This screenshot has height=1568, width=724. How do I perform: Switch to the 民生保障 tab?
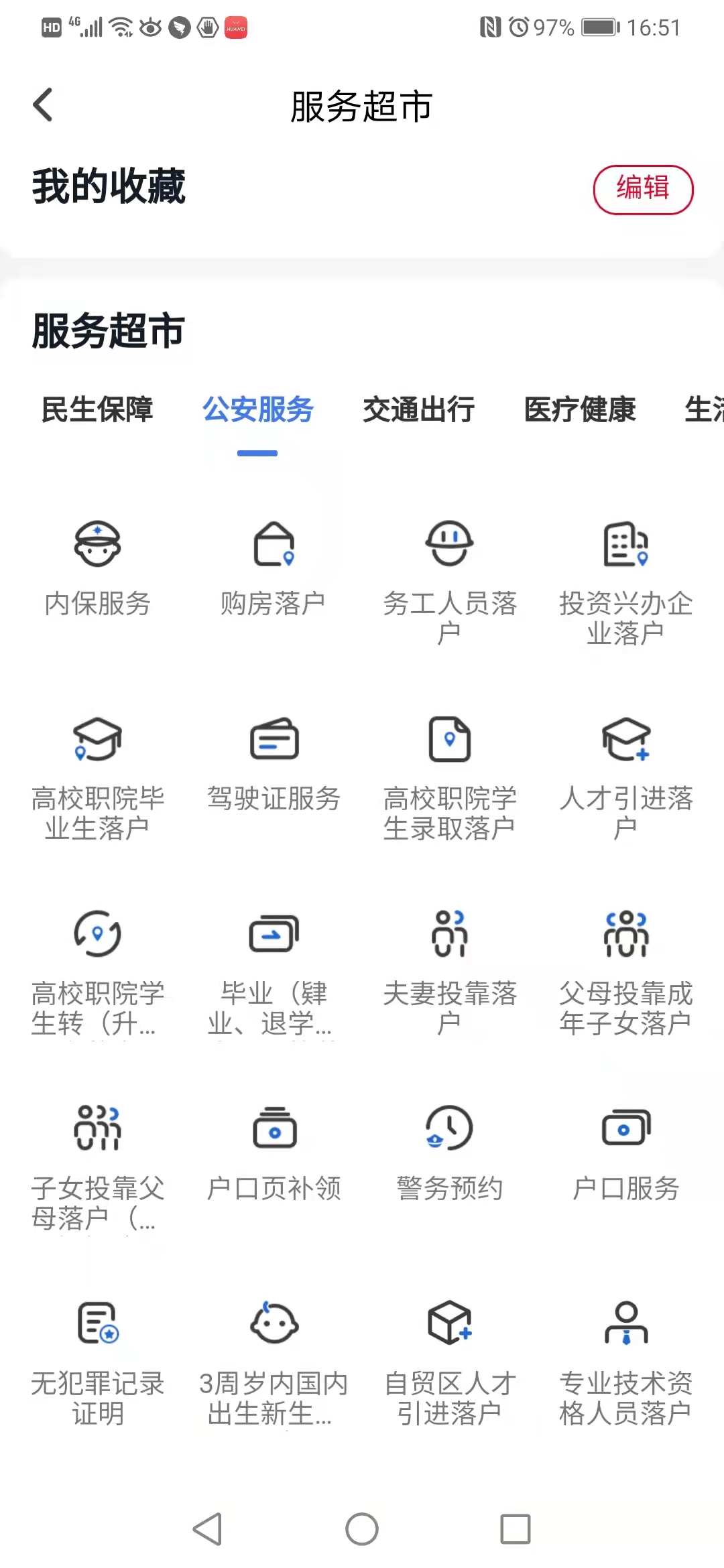97,409
